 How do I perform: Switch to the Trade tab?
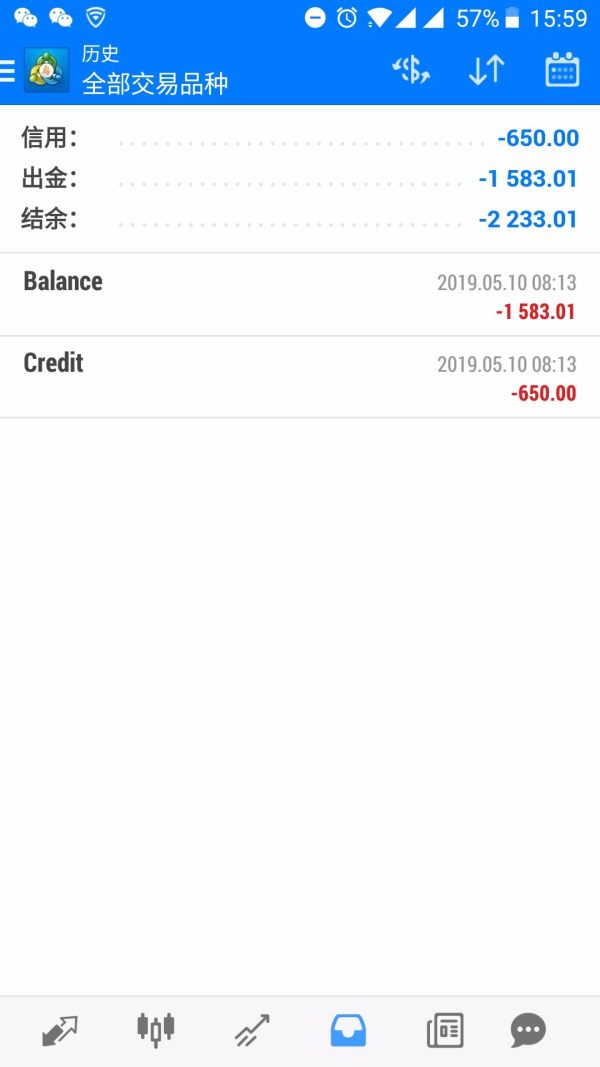252,1030
